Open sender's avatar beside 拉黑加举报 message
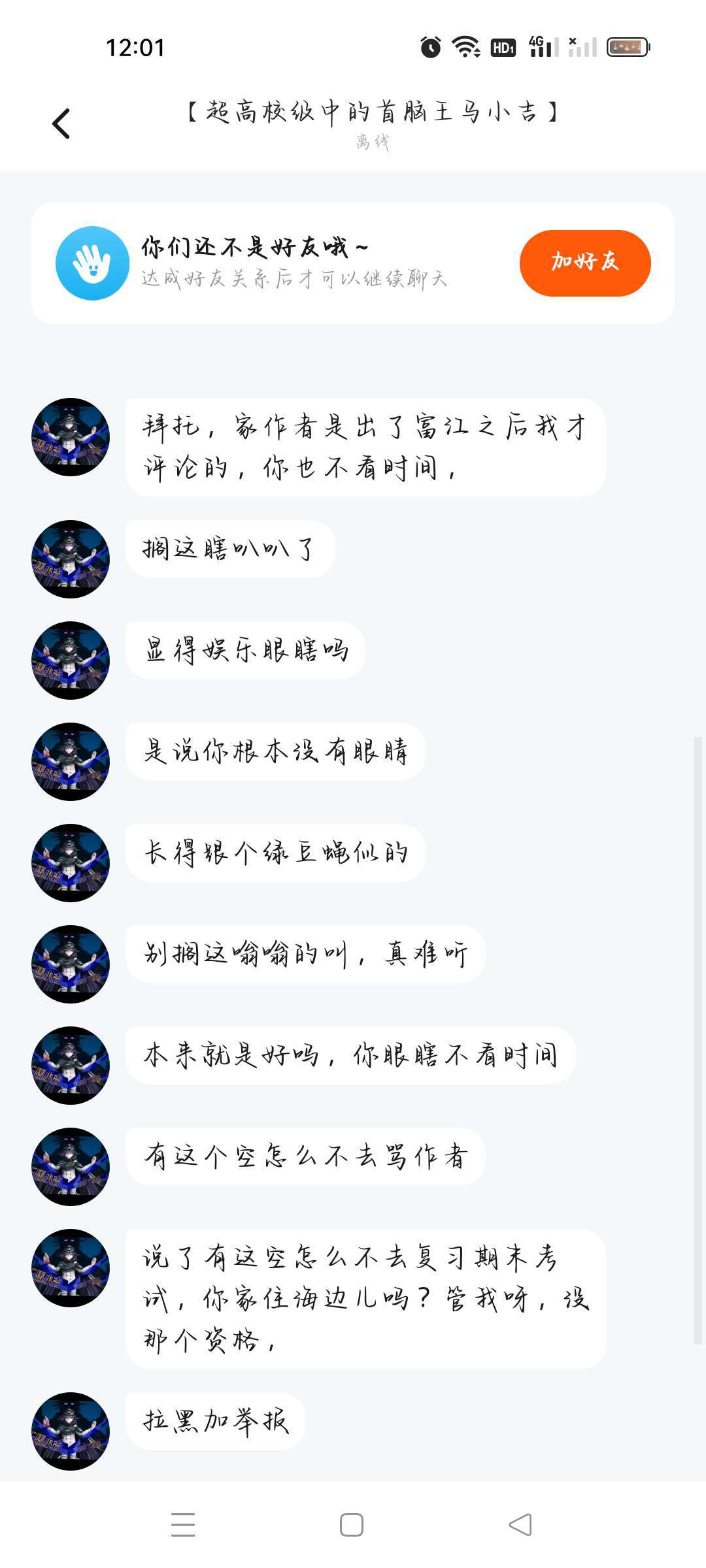This screenshot has height=1568, width=706. [71, 1431]
